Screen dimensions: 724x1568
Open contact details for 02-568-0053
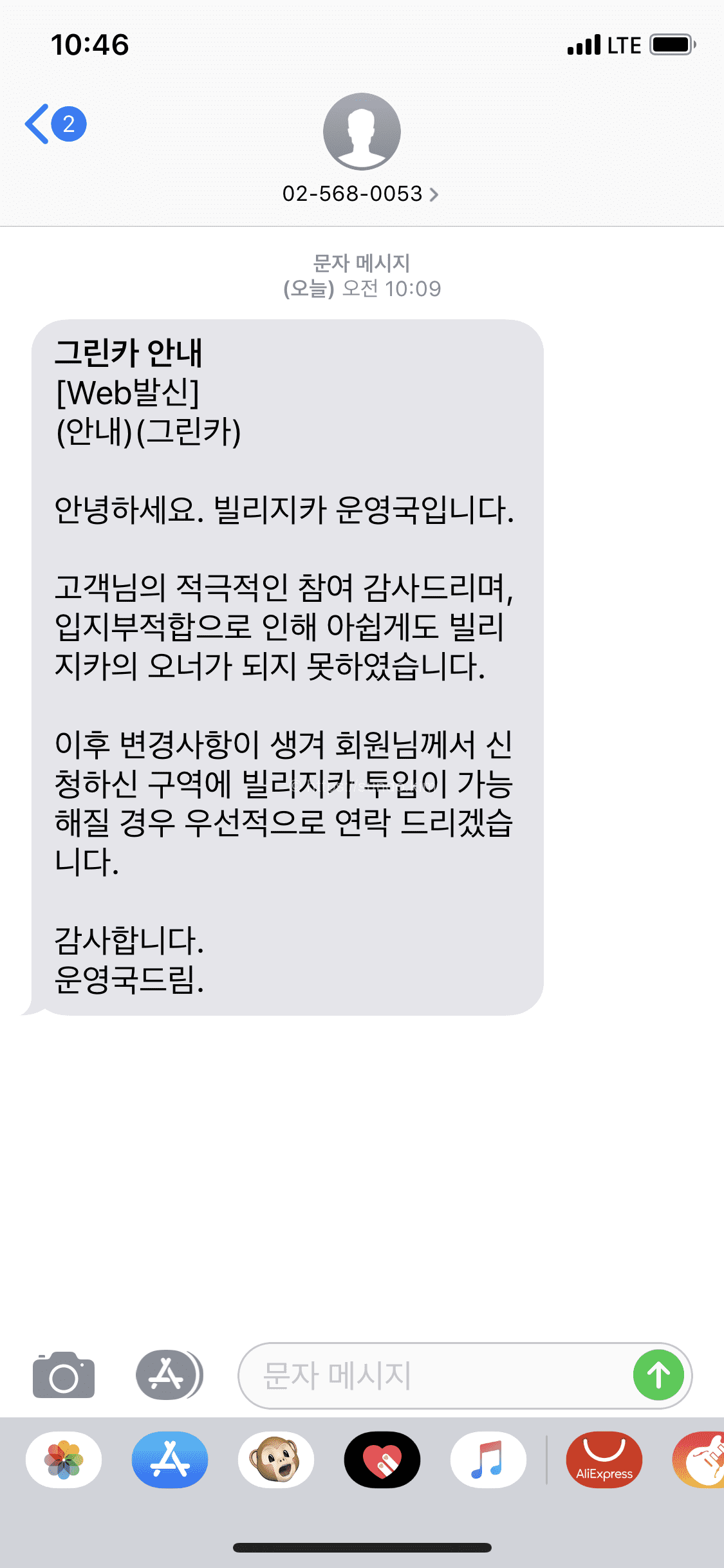pyautogui.click(x=361, y=194)
